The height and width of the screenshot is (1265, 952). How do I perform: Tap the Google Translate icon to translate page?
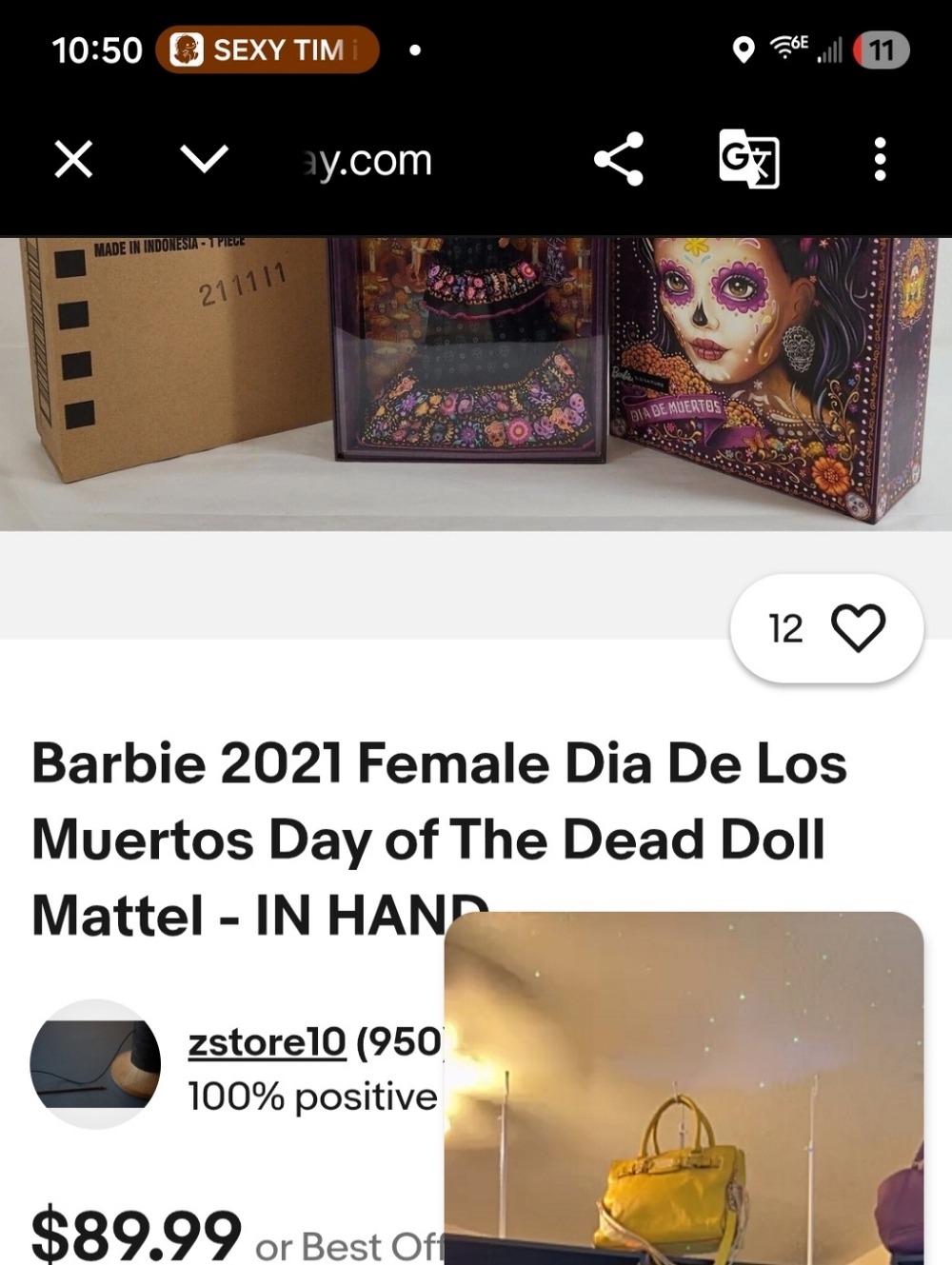747,160
